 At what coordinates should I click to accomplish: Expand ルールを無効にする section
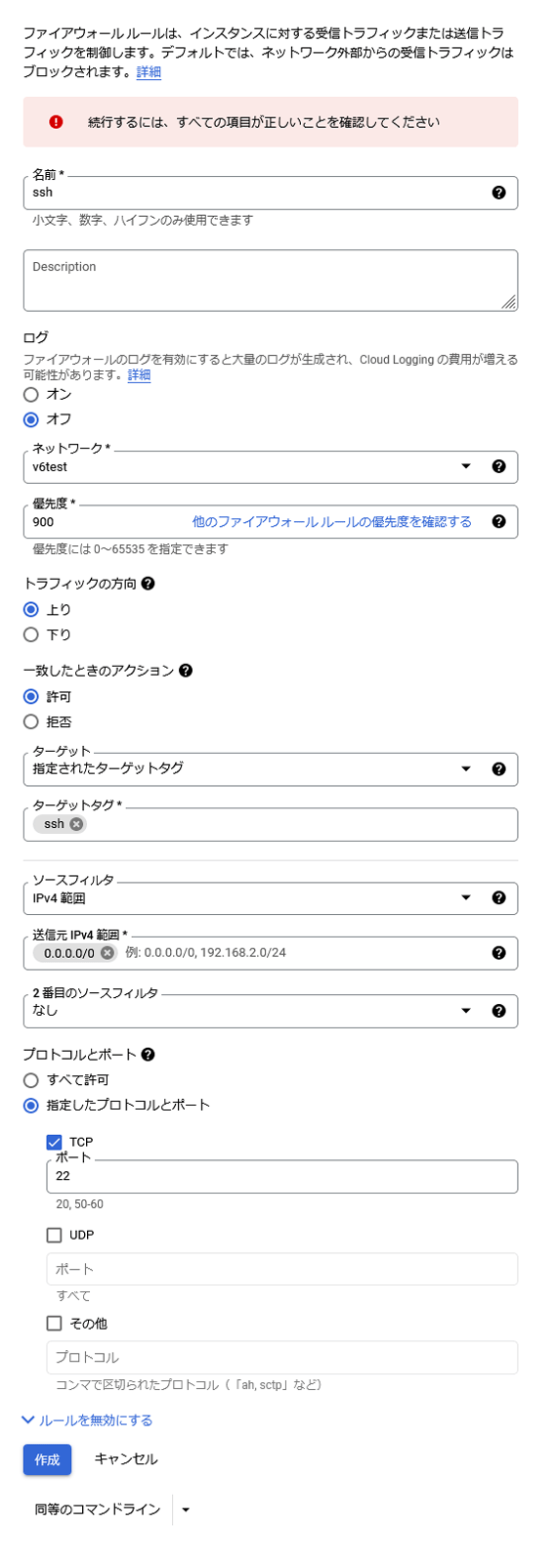click(87, 1420)
